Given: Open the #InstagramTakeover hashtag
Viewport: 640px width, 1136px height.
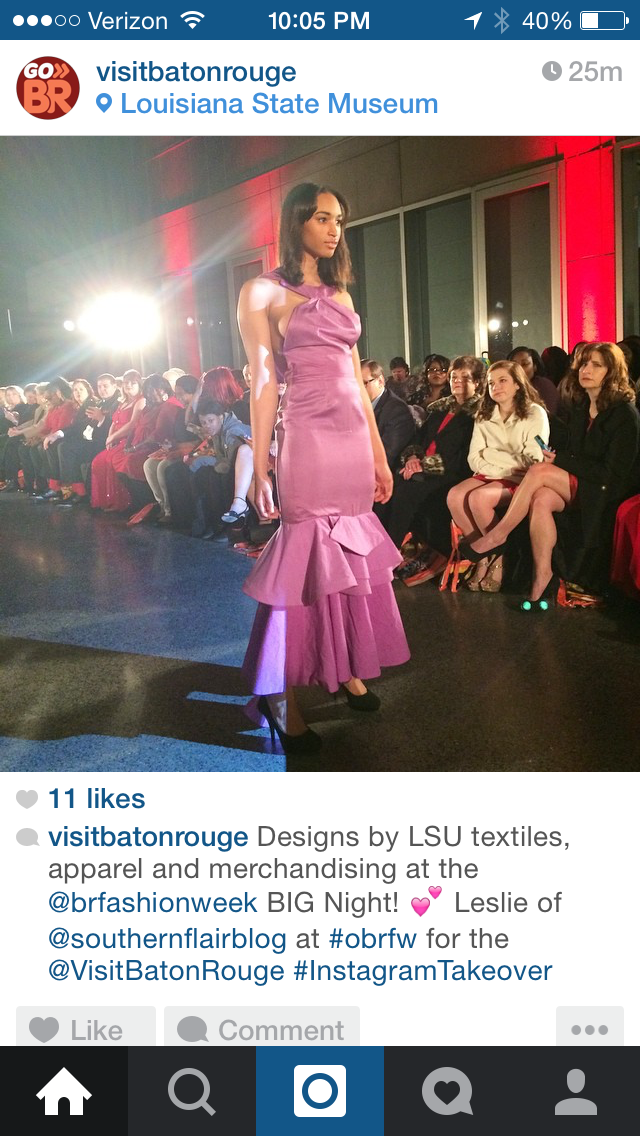Looking at the screenshot, I should point(422,971).
